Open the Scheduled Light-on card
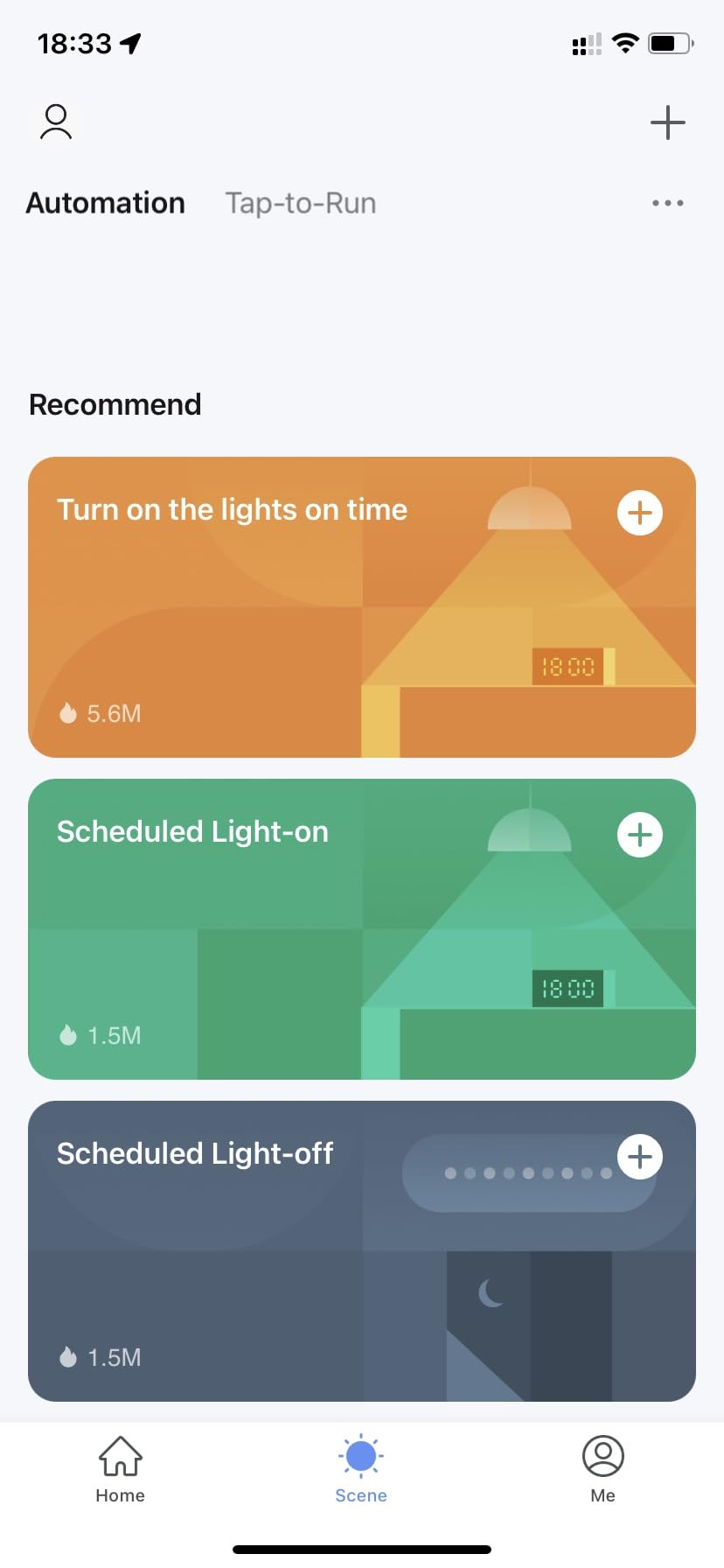Image resolution: width=724 pixels, height=1568 pixels. point(362,929)
